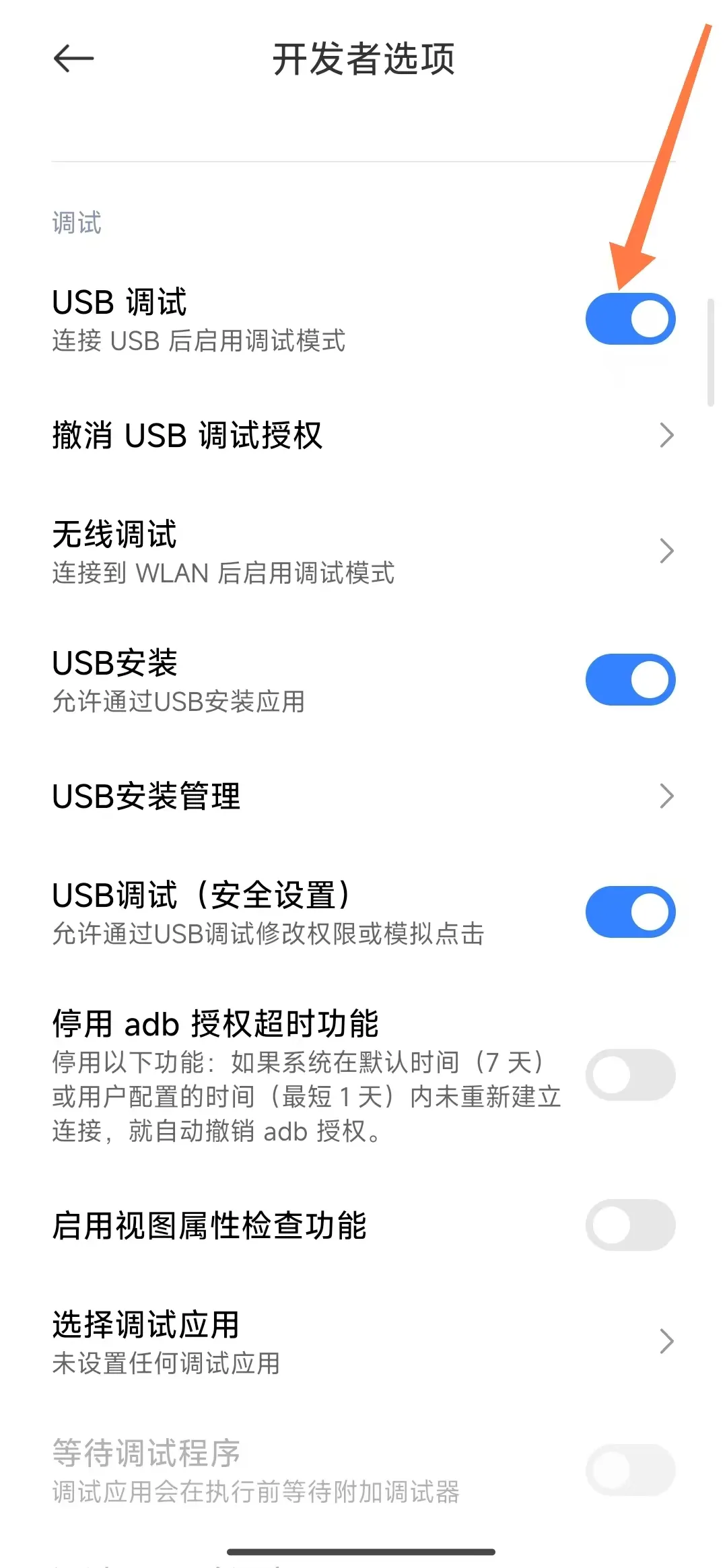Image resolution: width=727 pixels, height=1568 pixels.
Task: Turn off the USB安装 toggle
Action: coord(630,680)
